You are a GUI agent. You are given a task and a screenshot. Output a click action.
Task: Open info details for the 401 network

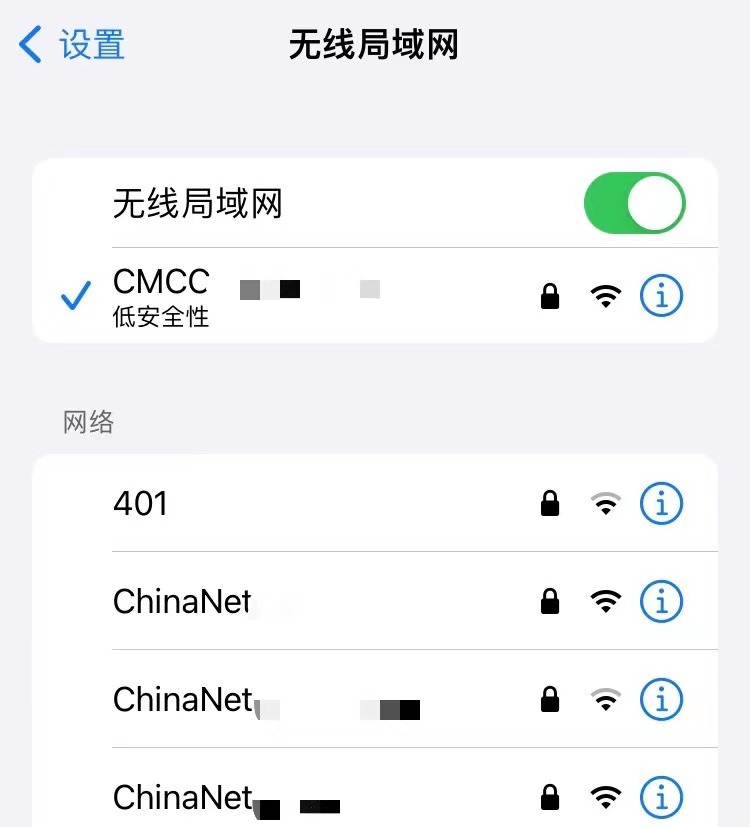(x=661, y=503)
